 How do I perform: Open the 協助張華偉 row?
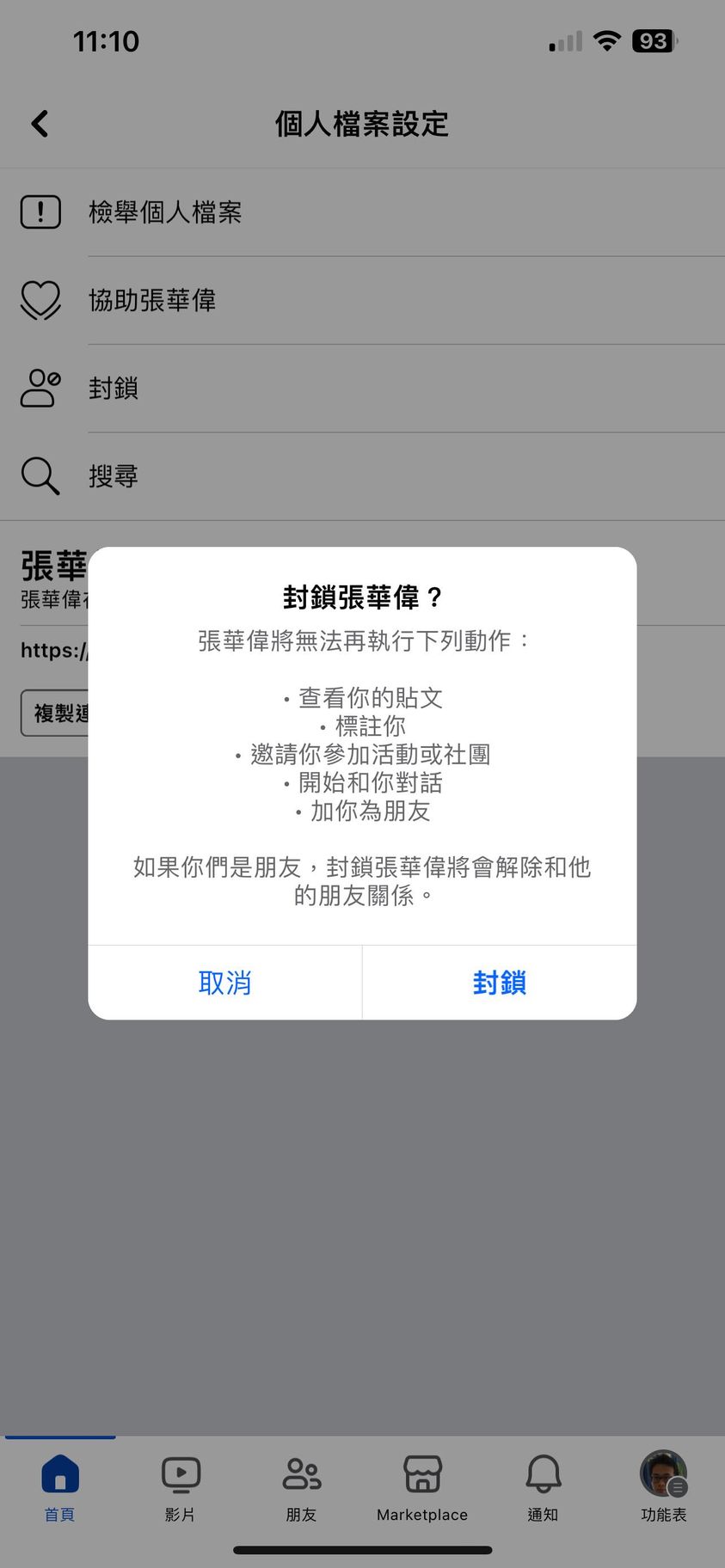click(x=152, y=300)
